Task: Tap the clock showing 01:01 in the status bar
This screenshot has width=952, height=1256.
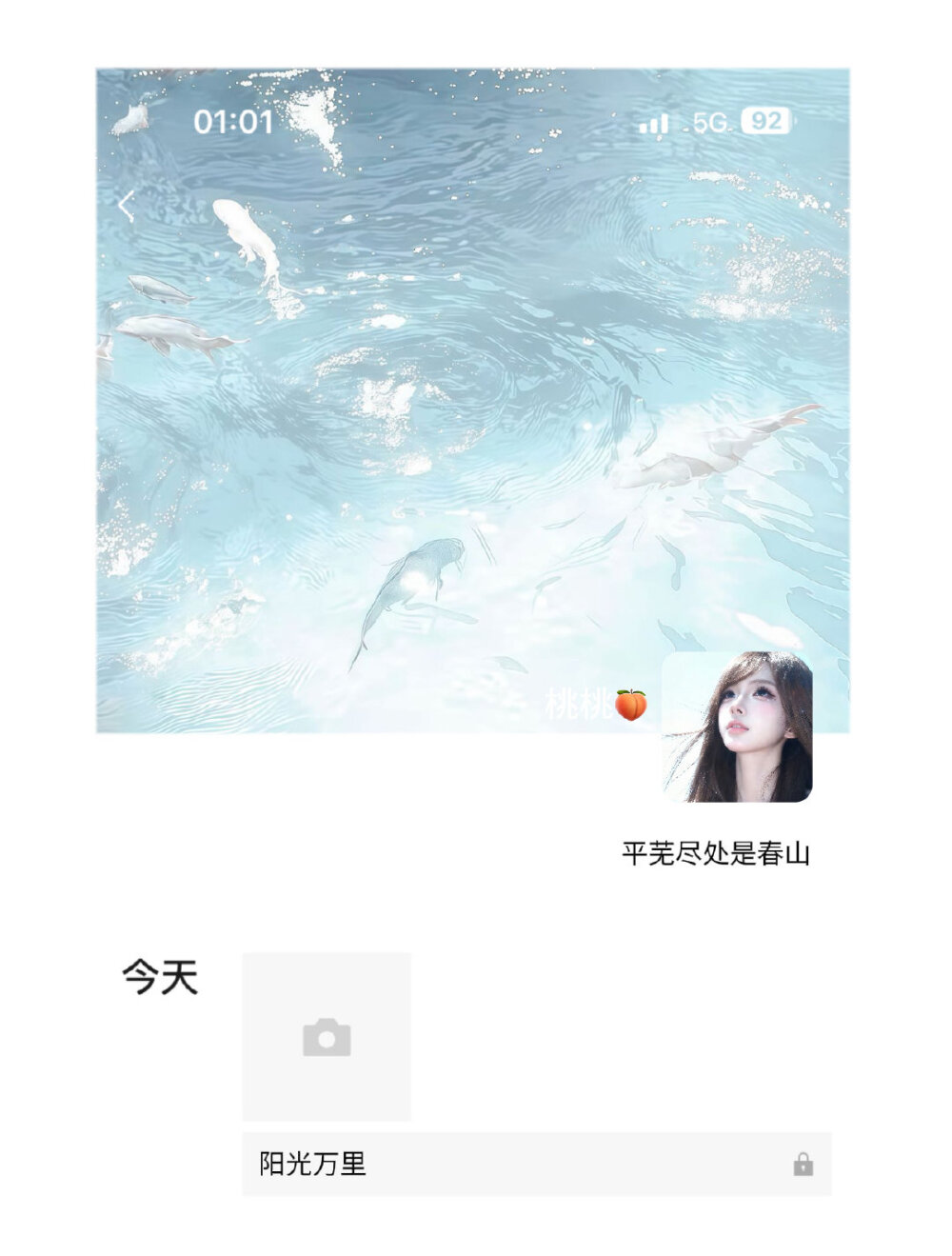Action: click(231, 121)
